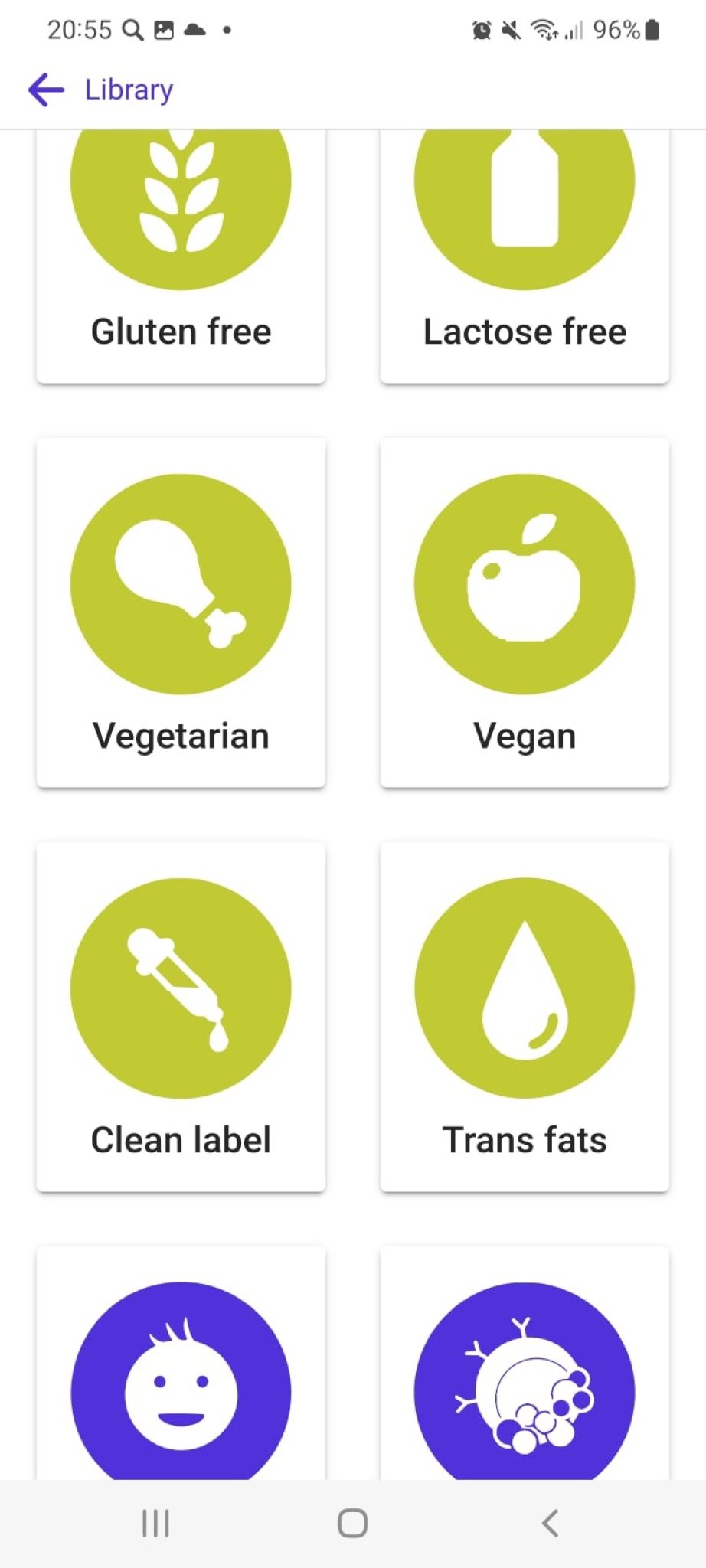Open the Clean label category
This screenshot has height=1568, width=706.
pos(181,1018)
